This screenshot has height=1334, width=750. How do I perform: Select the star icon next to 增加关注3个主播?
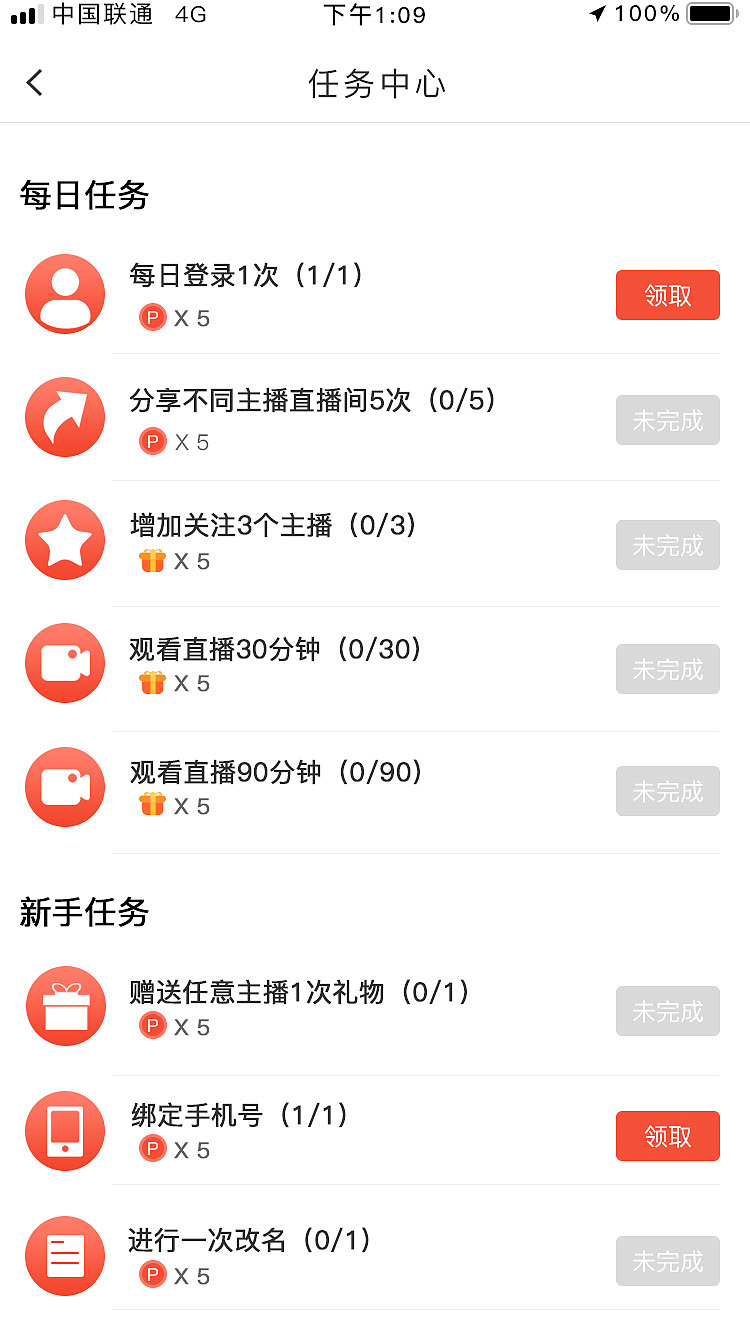(x=64, y=540)
